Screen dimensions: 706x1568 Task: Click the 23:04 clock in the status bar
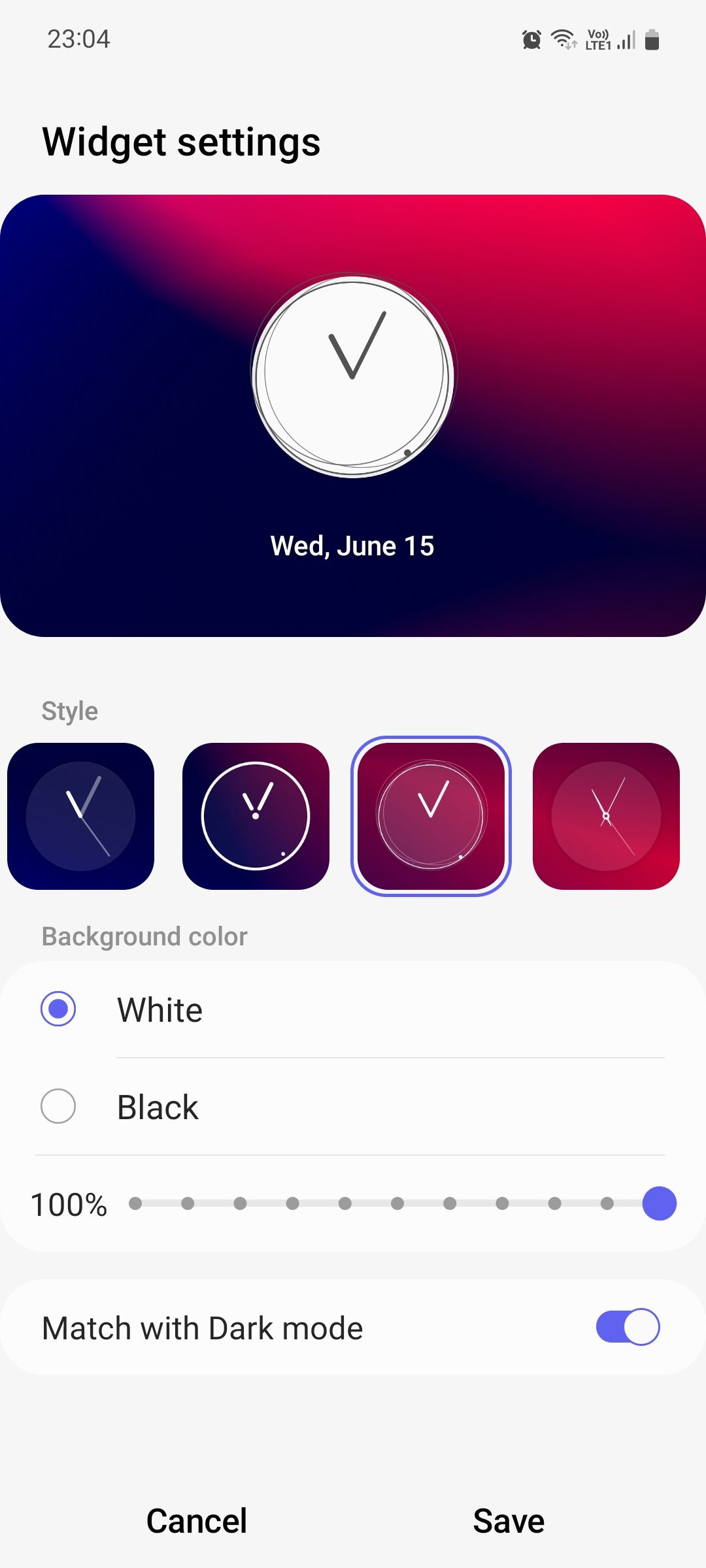point(80,39)
